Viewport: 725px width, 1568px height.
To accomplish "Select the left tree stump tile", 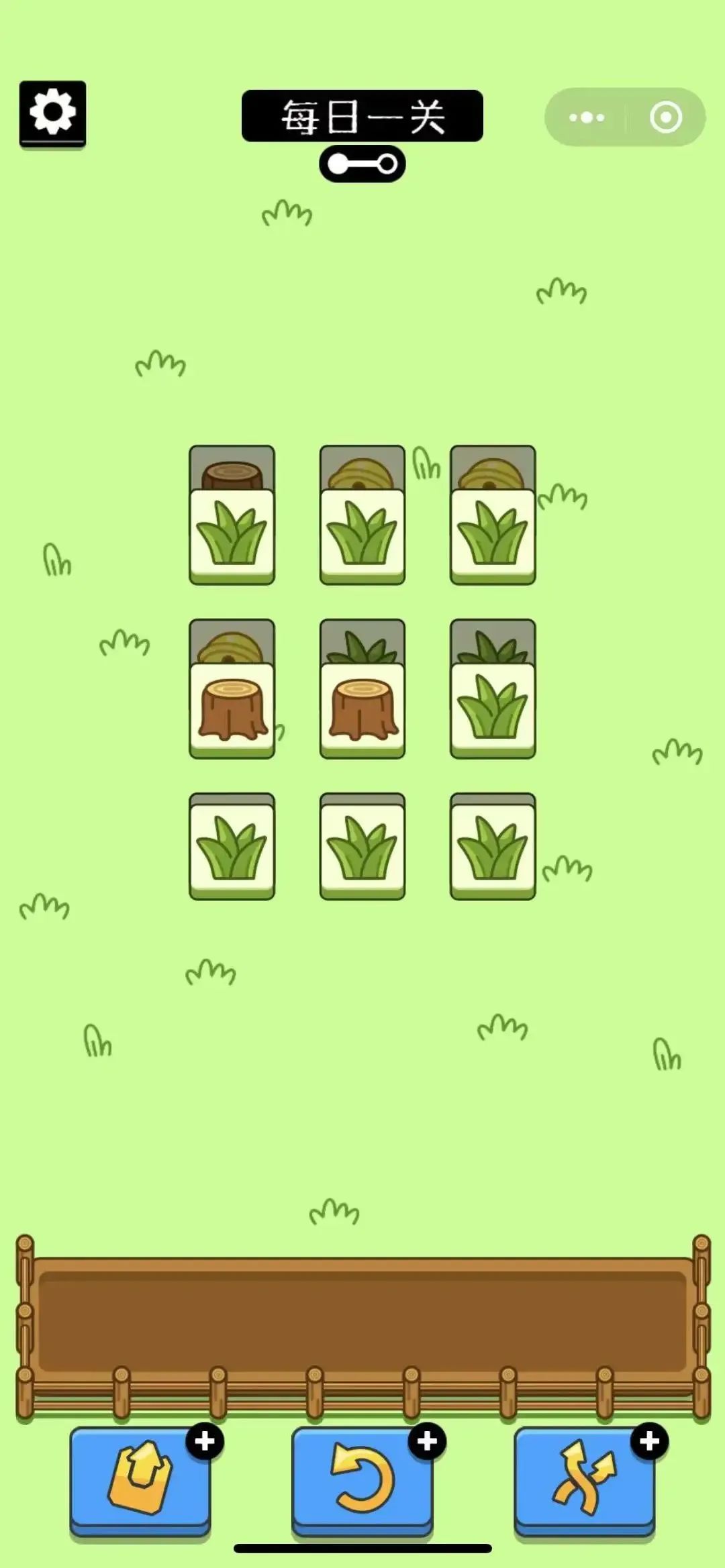I will pos(232,710).
